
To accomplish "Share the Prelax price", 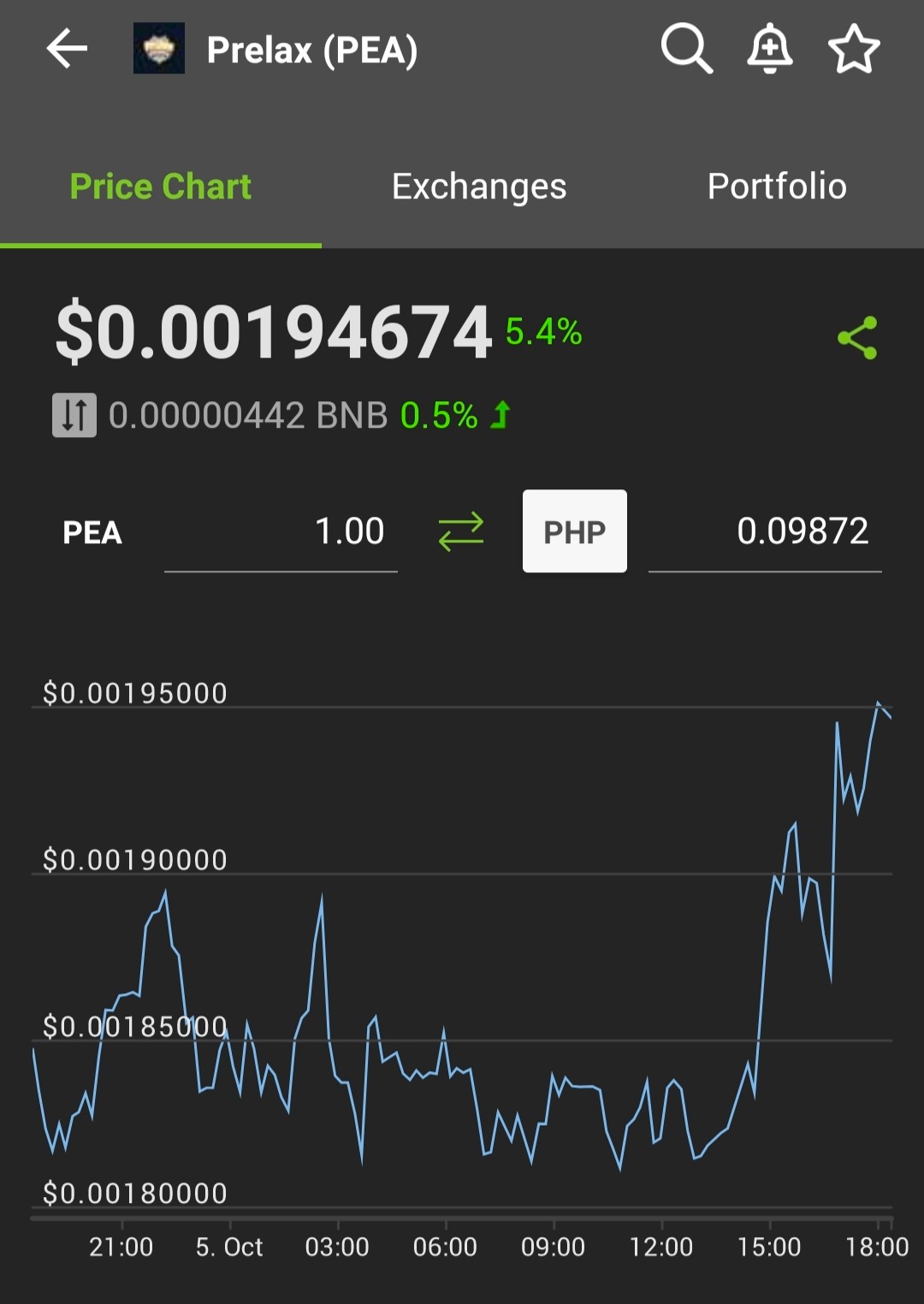I will tap(857, 338).
